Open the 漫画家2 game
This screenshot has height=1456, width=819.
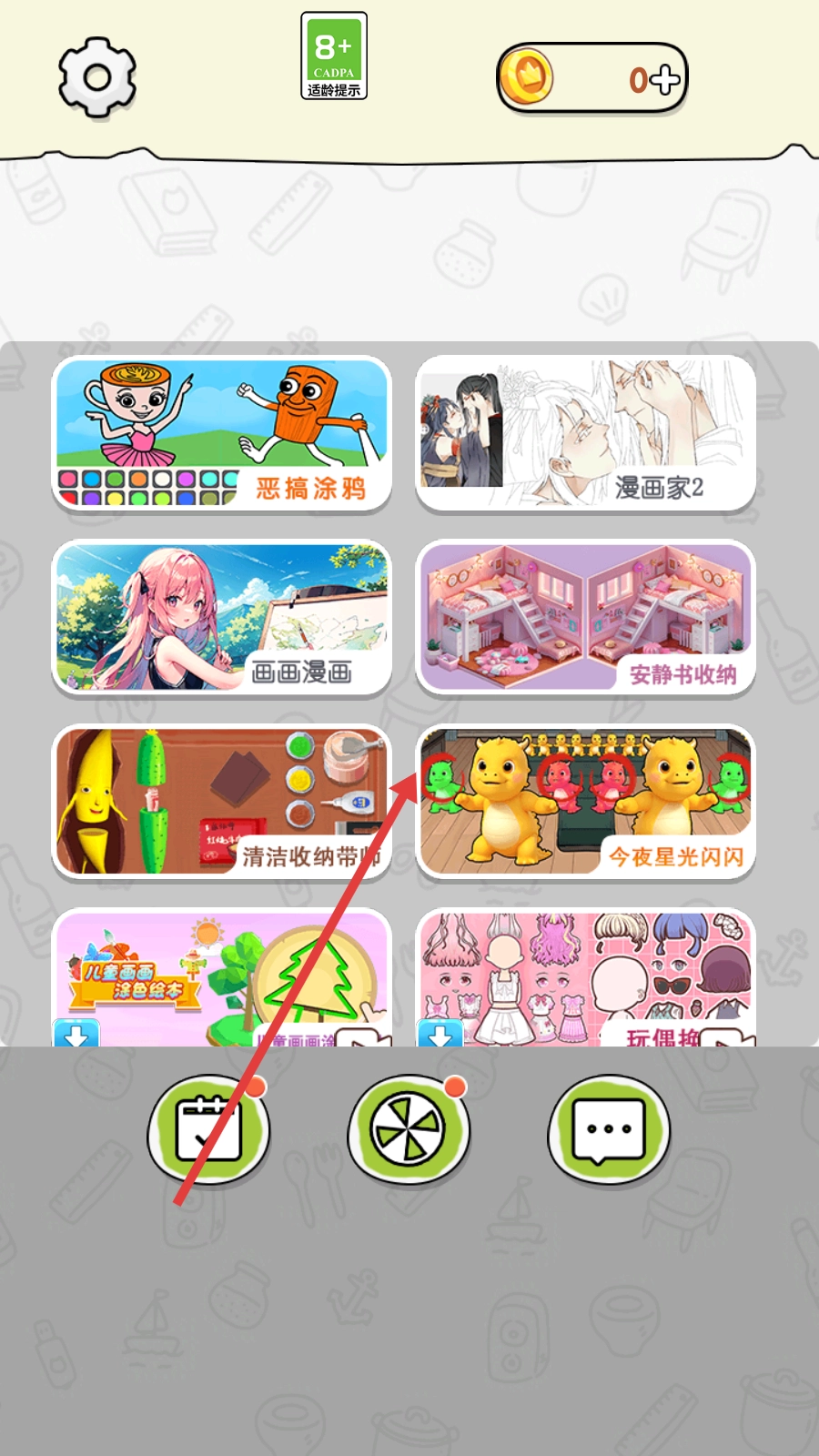pos(586,434)
